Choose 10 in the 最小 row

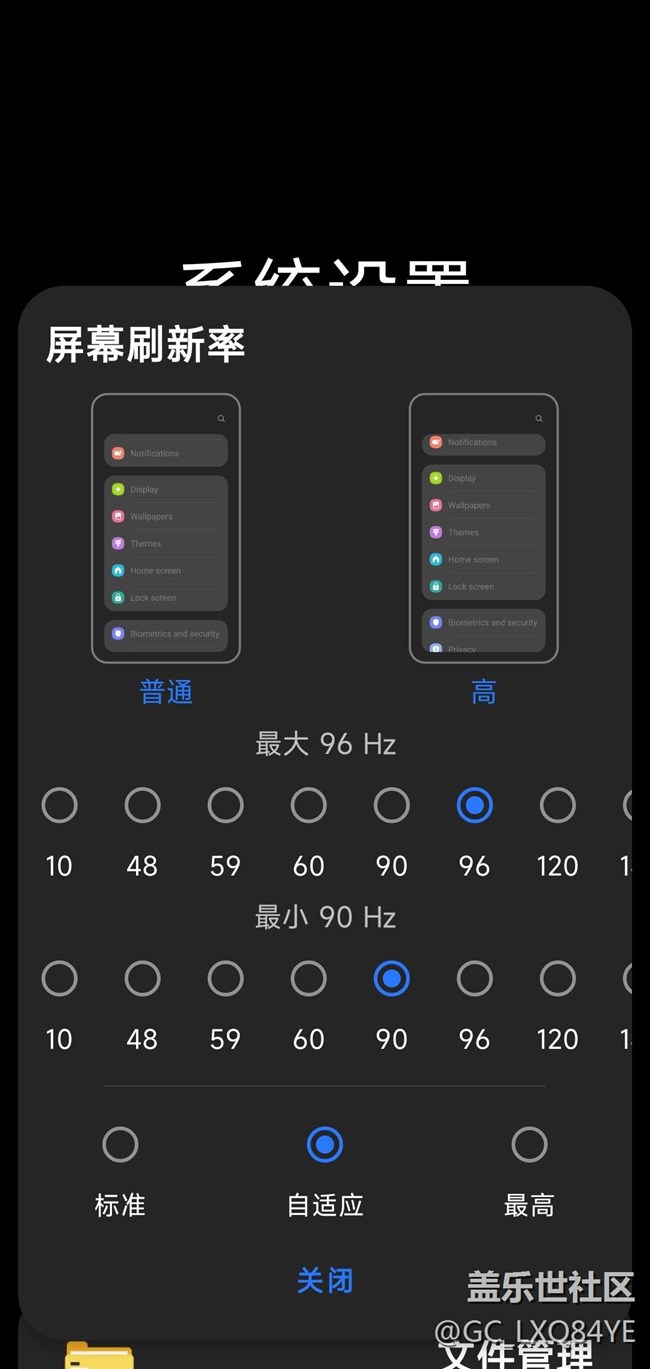pos(59,979)
